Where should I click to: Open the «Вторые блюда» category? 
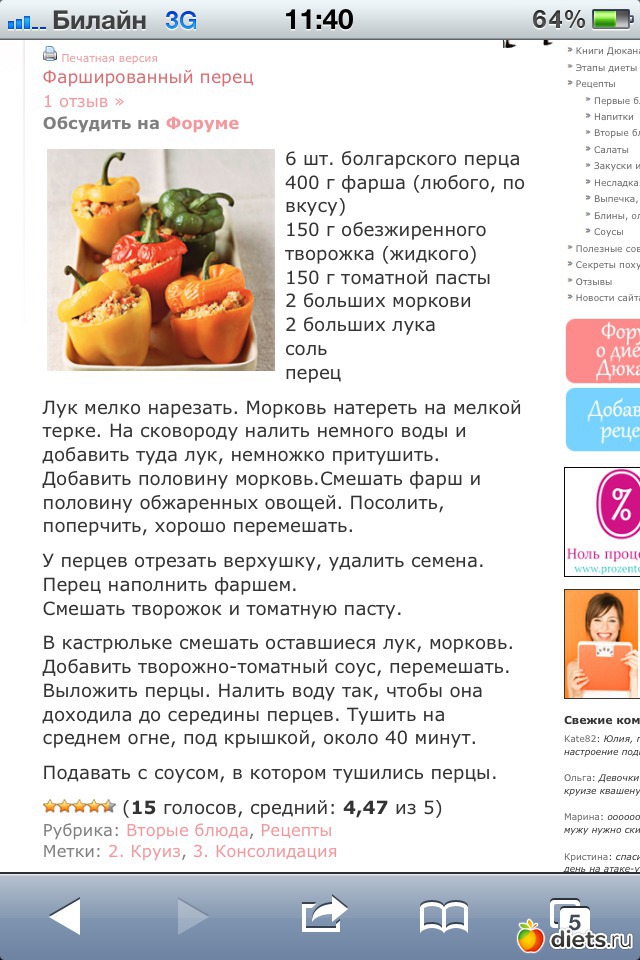[x=187, y=830]
